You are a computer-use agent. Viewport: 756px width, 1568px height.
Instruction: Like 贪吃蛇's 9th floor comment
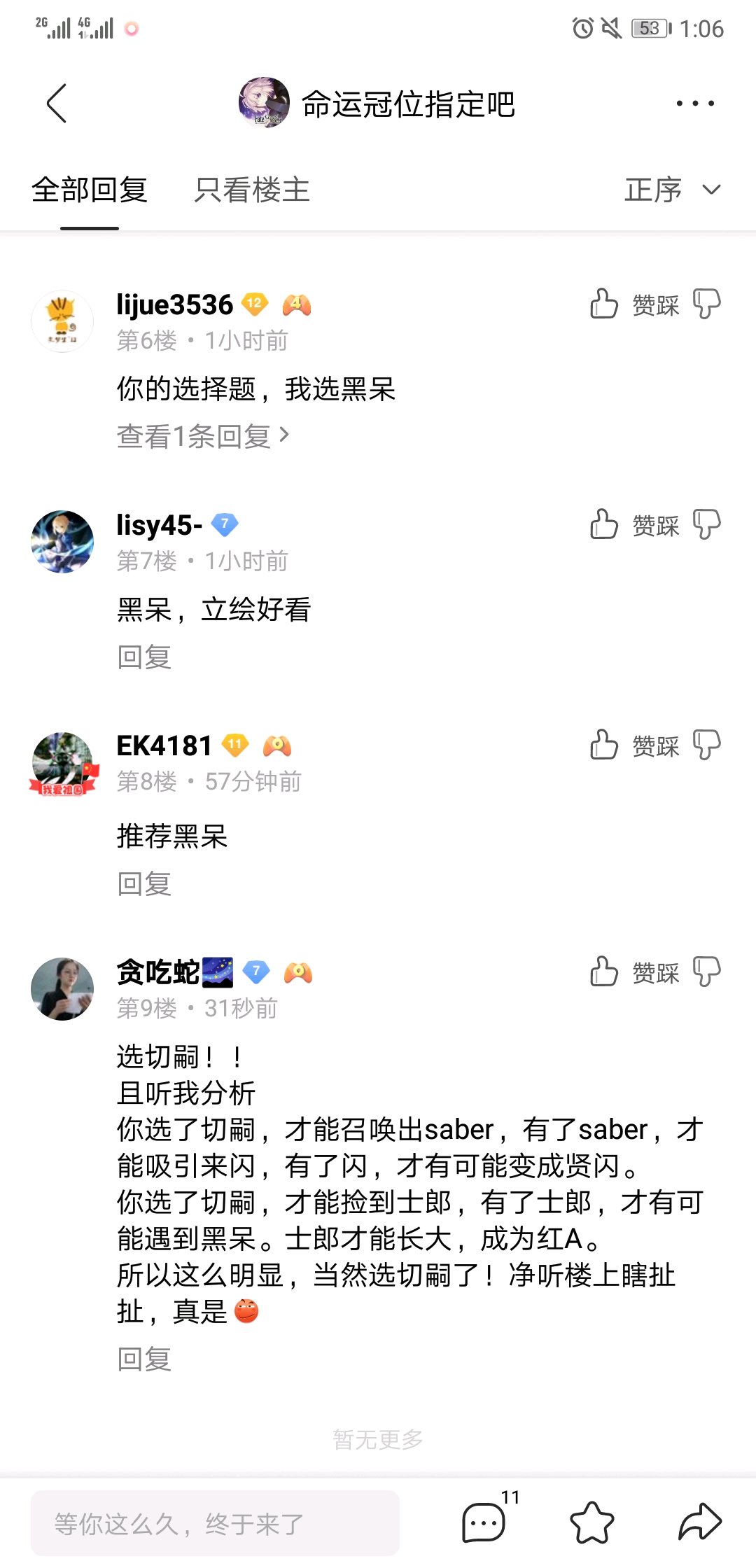604,972
